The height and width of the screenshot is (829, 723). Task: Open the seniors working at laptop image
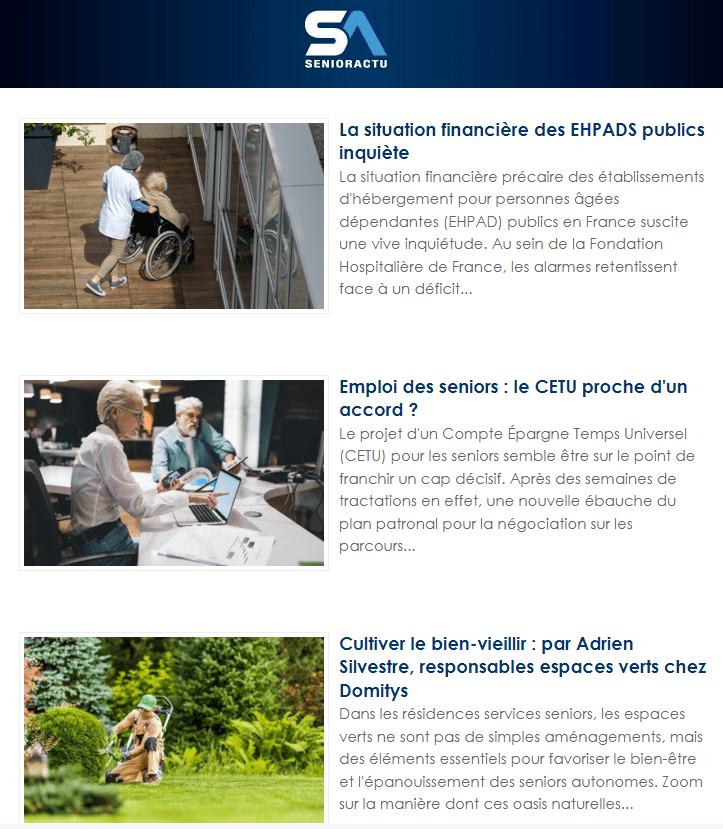(x=174, y=473)
